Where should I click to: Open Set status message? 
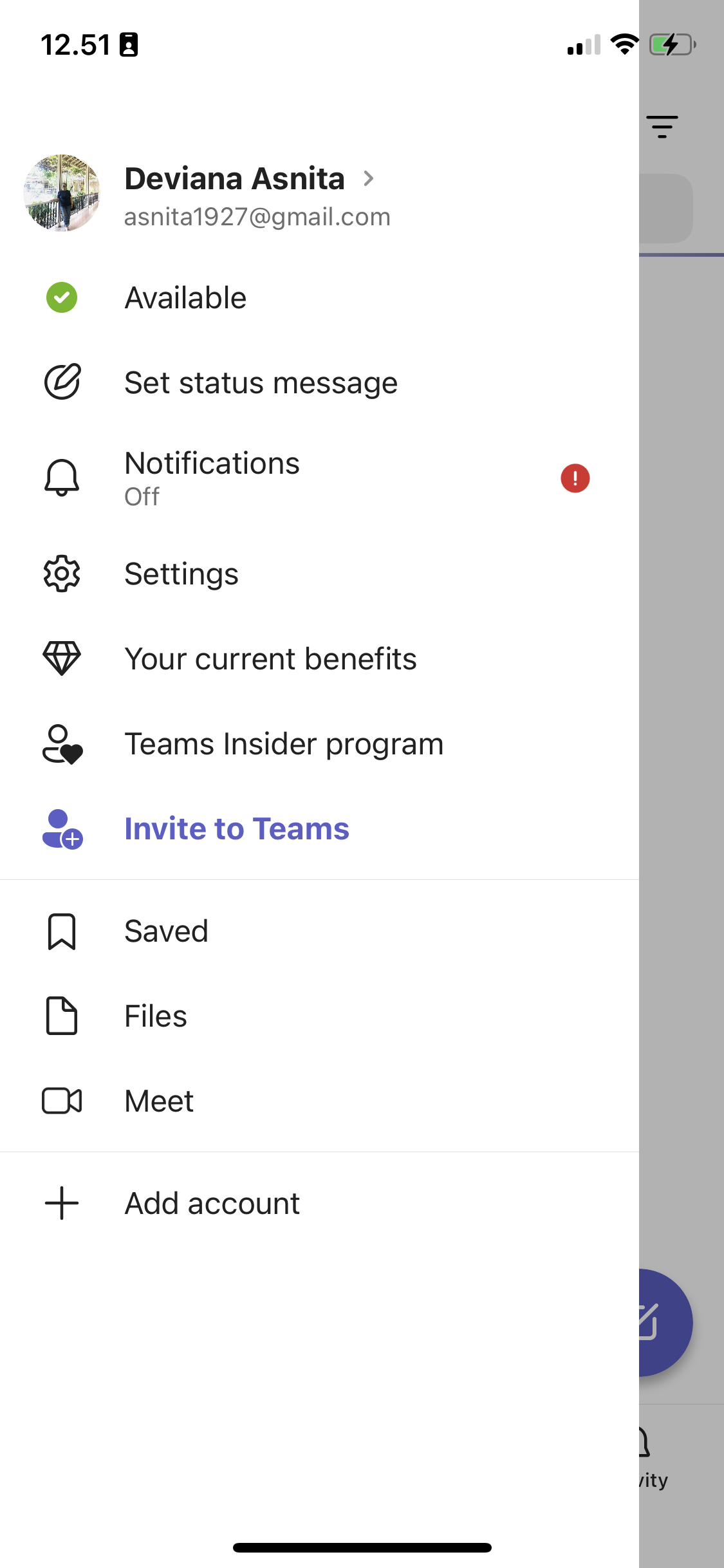[x=260, y=383]
